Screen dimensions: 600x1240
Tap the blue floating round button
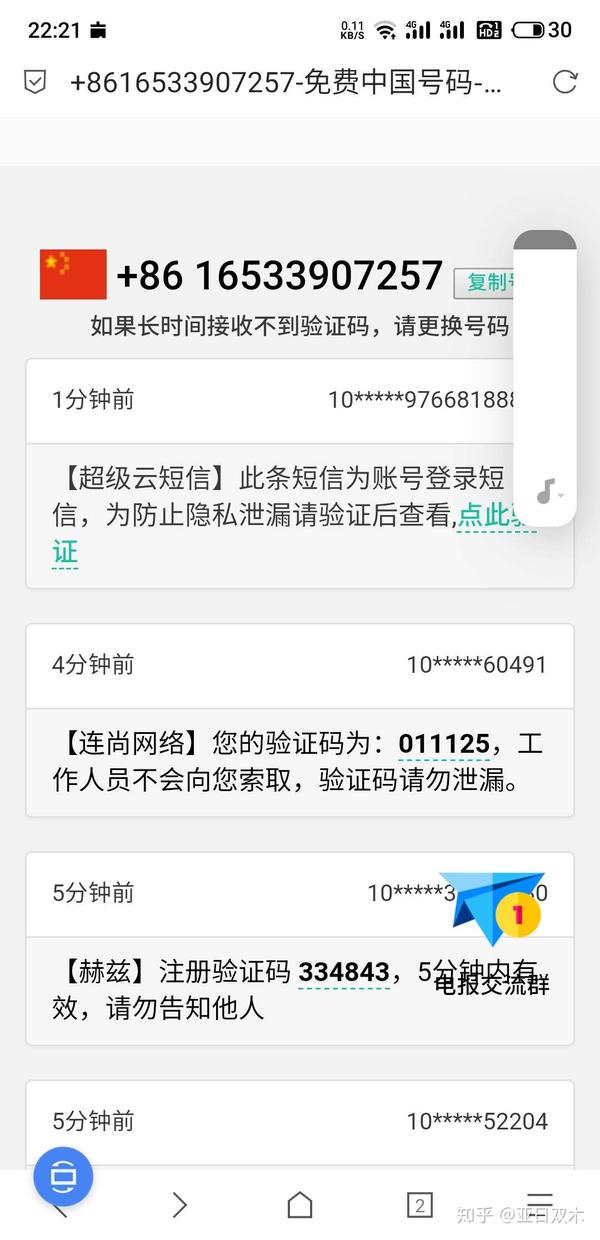tap(63, 1177)
